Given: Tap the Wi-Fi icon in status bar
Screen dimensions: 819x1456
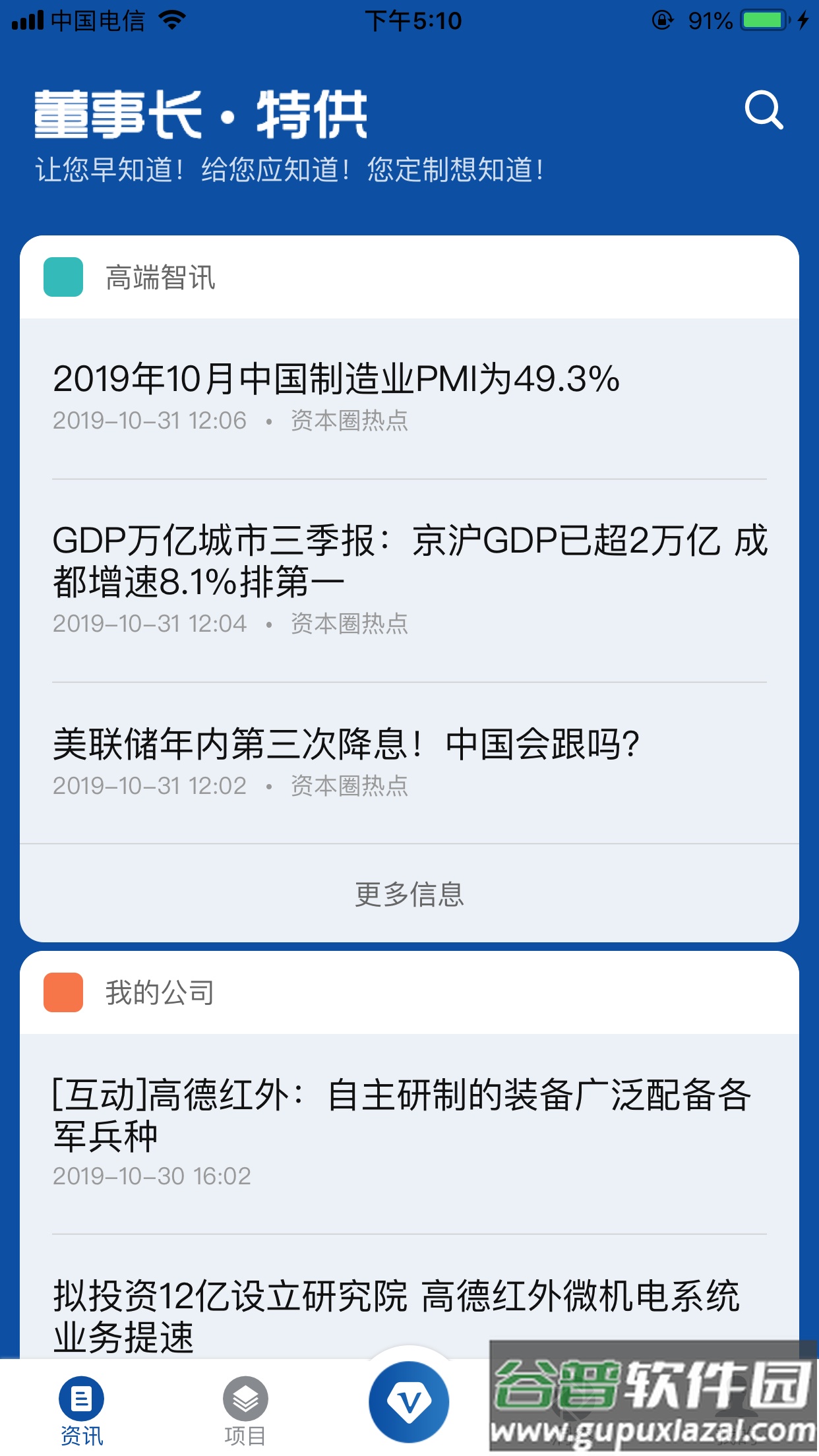Looking at the screenshot, I should tap(172, 20).
